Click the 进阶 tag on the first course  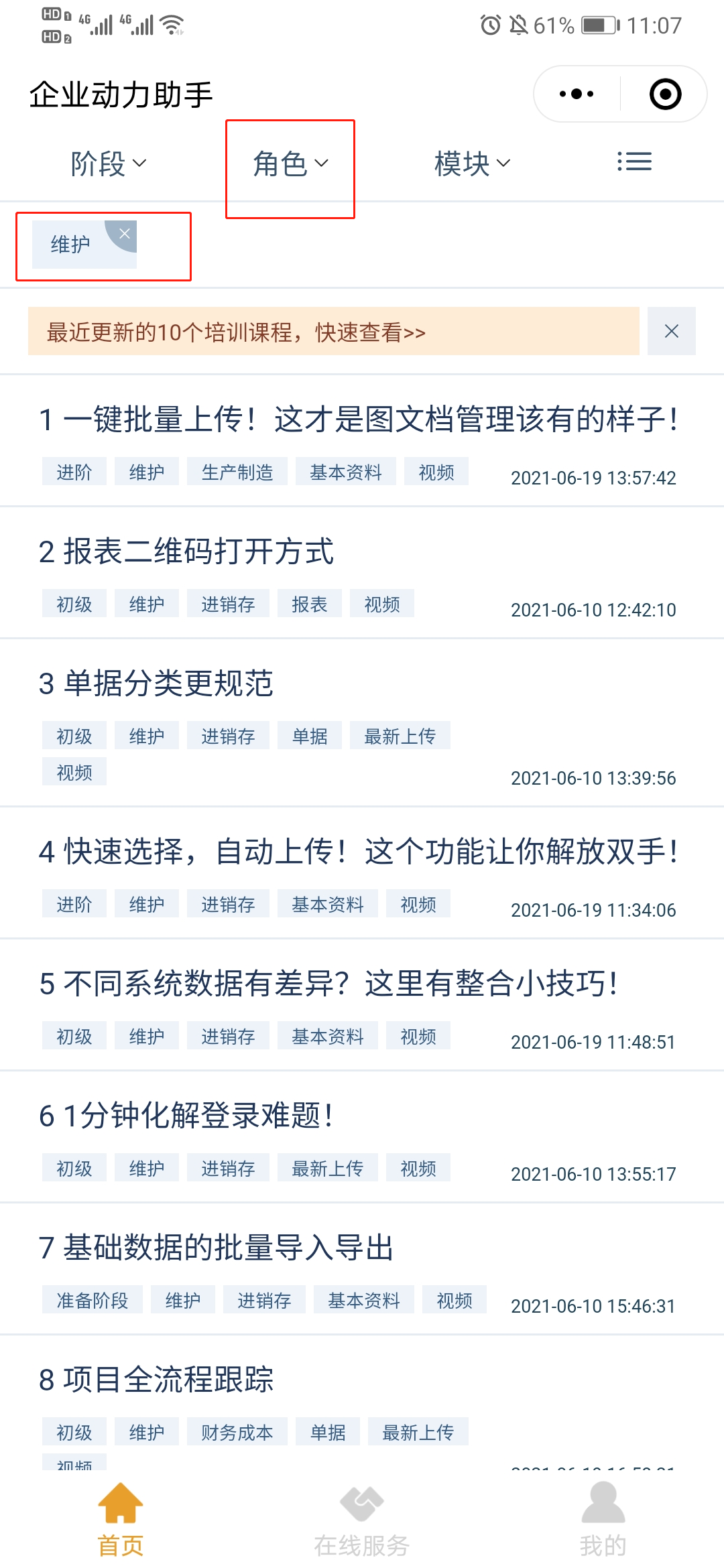(x=74, y=471)
